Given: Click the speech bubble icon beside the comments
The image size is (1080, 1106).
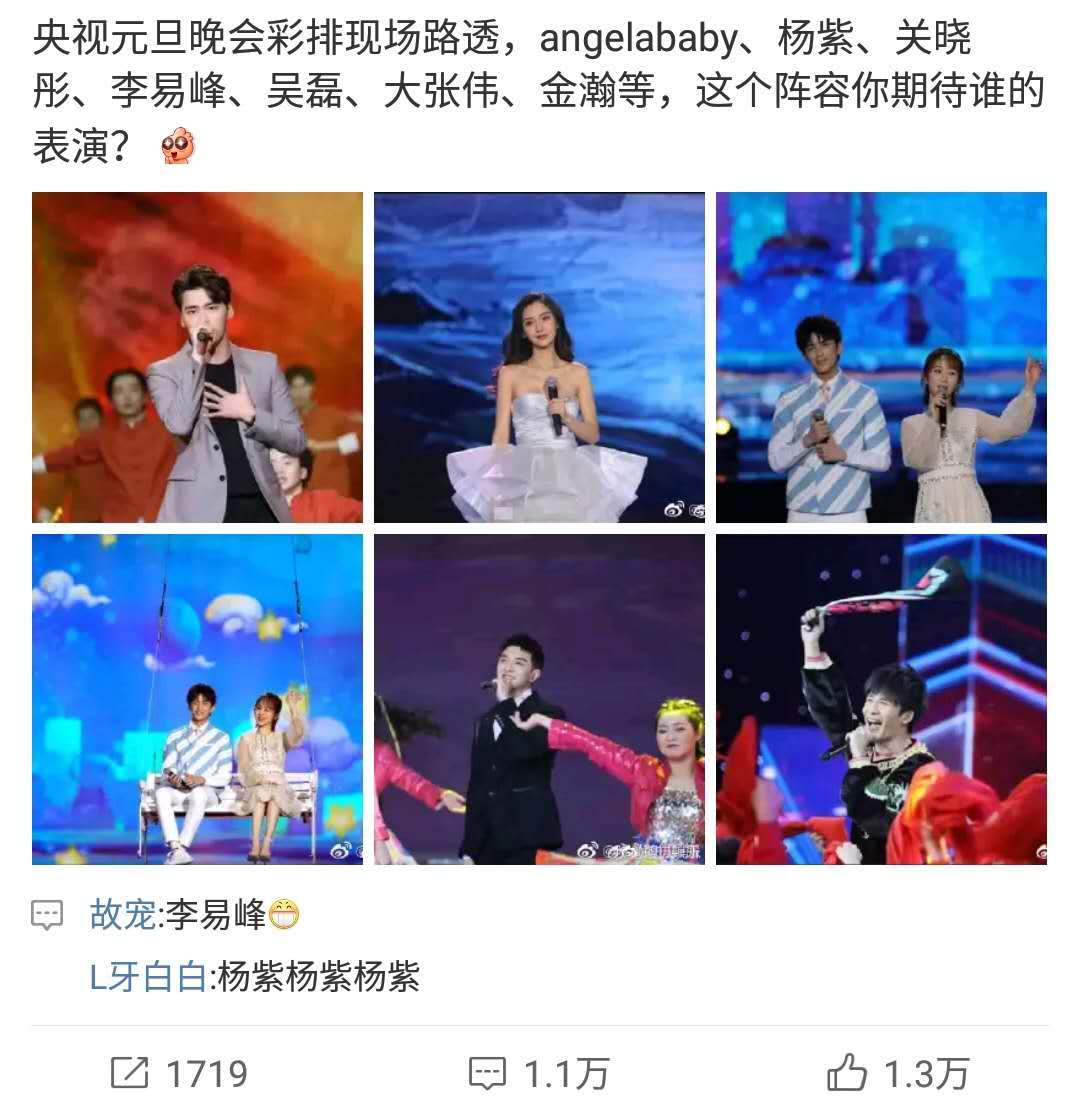Looking at the screenshot, I should [45, 913].
